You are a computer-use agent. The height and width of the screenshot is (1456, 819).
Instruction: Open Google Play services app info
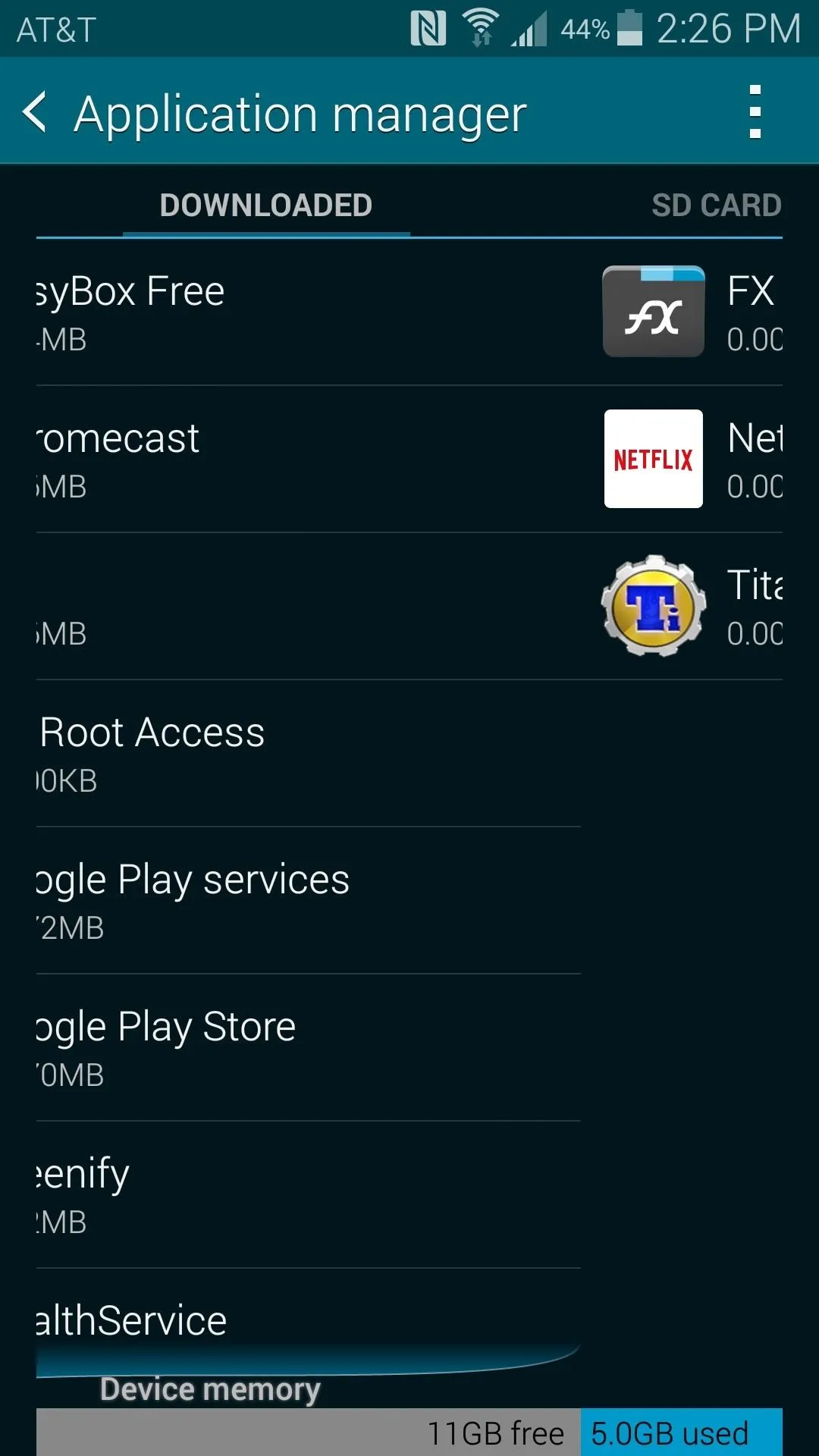pos(308,901)
